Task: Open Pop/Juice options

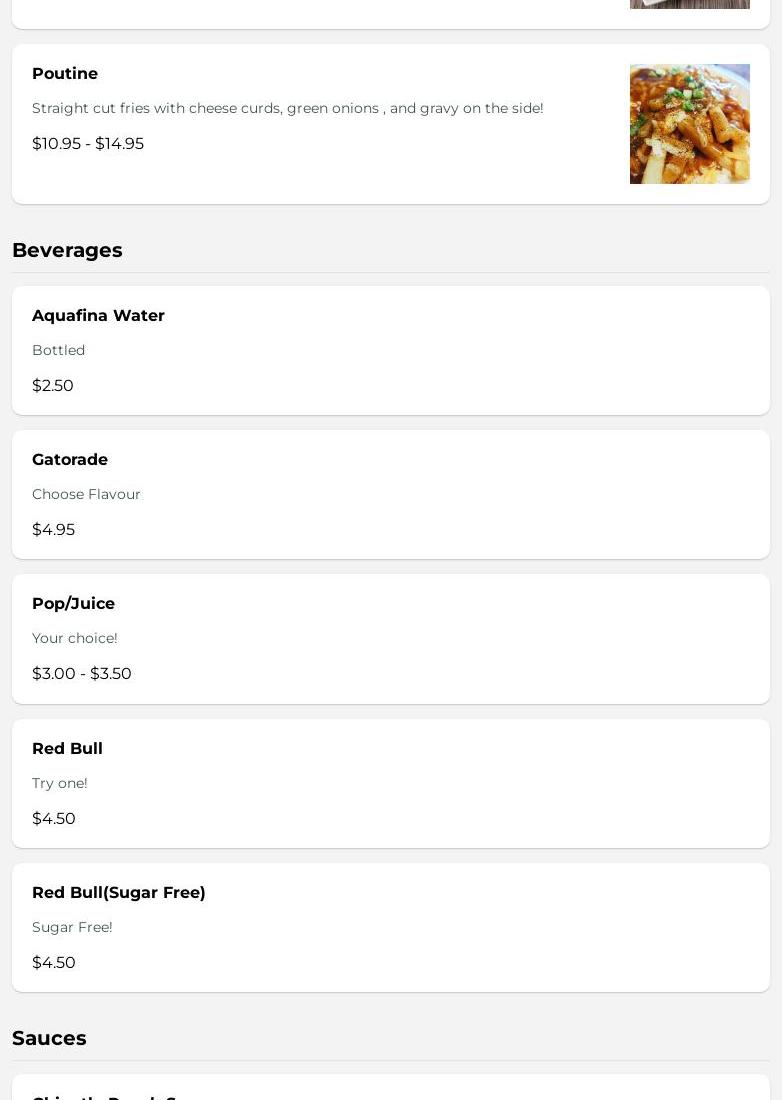Action: (390, 638)
